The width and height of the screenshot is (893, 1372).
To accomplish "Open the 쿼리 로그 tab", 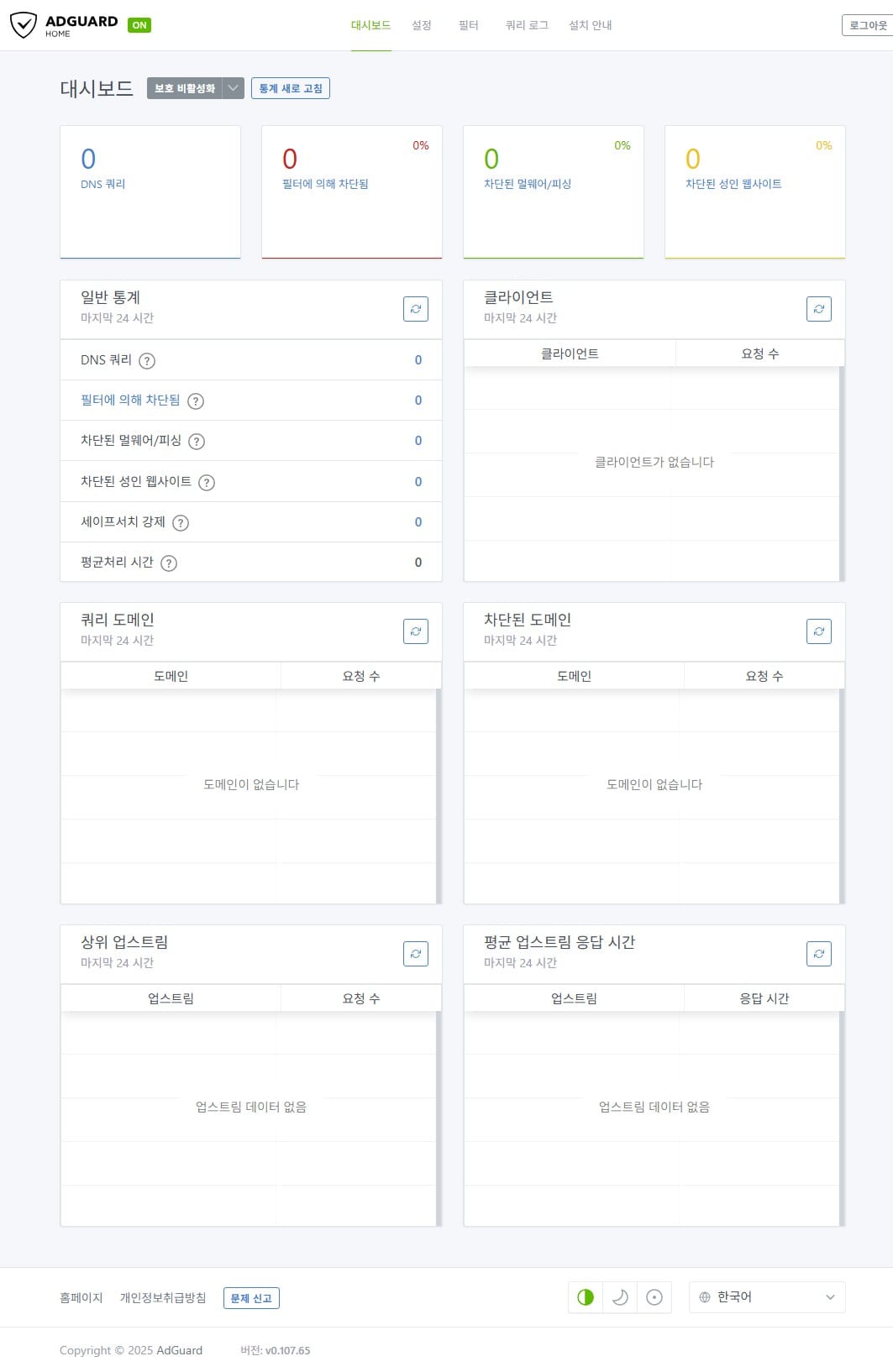I will pos(527,25).
